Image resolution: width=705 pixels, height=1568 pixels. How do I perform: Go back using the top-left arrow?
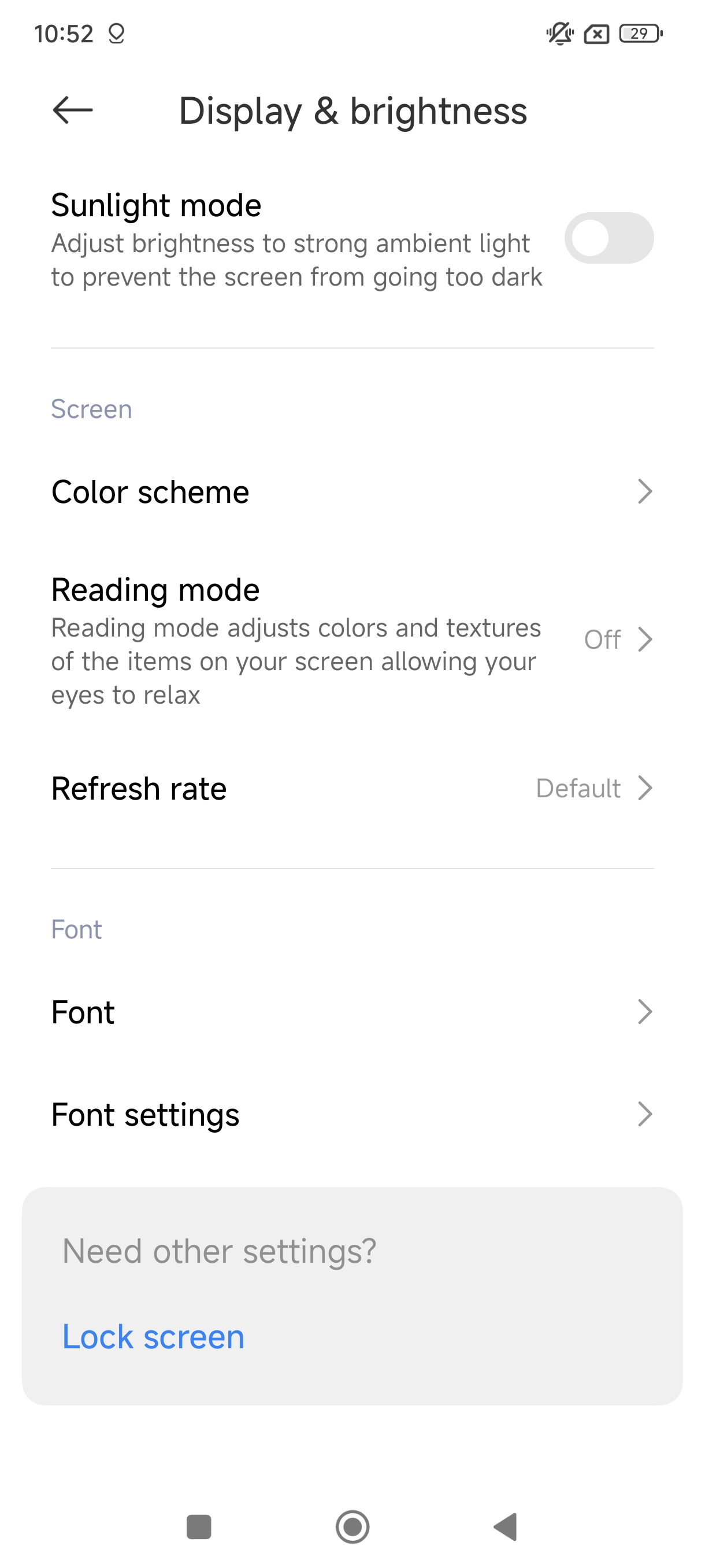72,111
